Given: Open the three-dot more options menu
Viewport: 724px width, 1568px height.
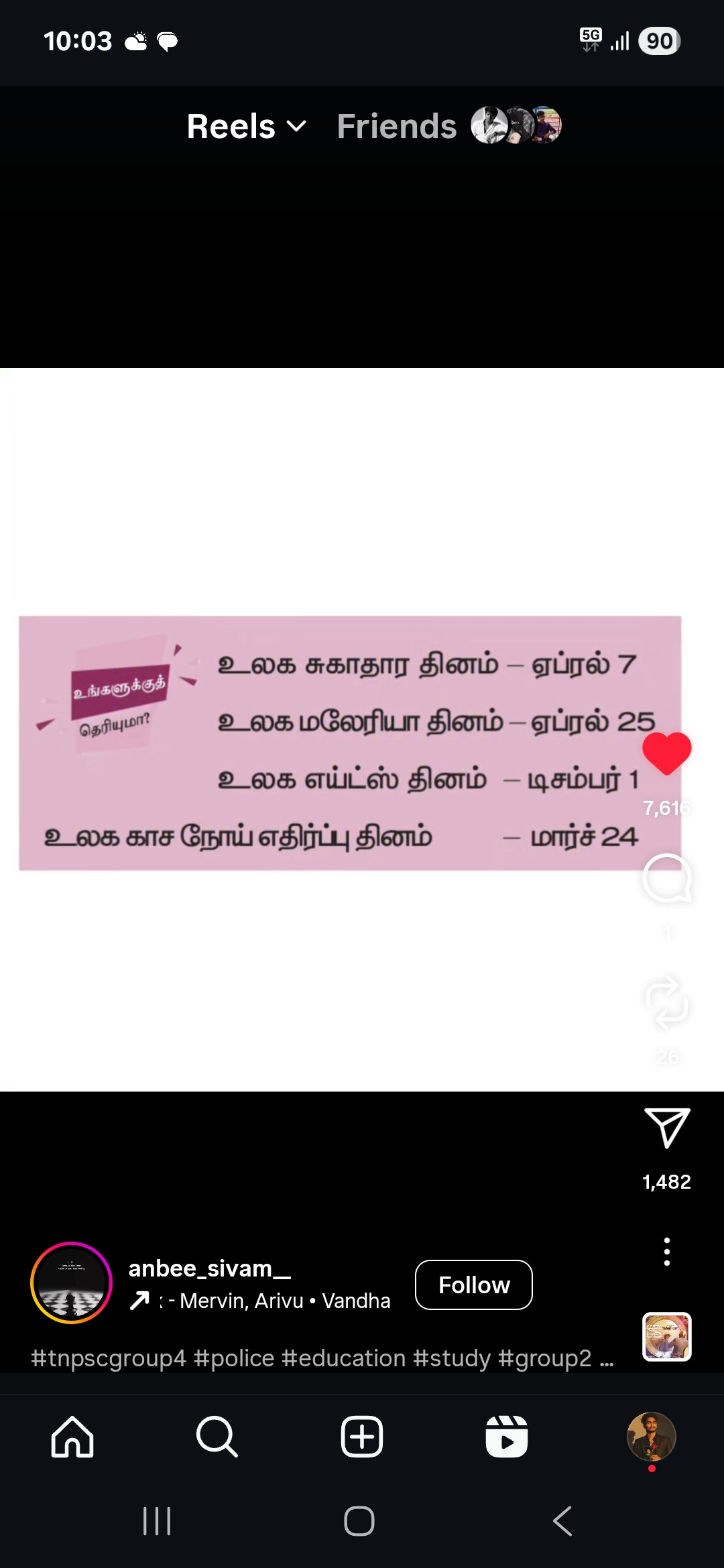Looking at the screenshot, I should click(666, 1252).
